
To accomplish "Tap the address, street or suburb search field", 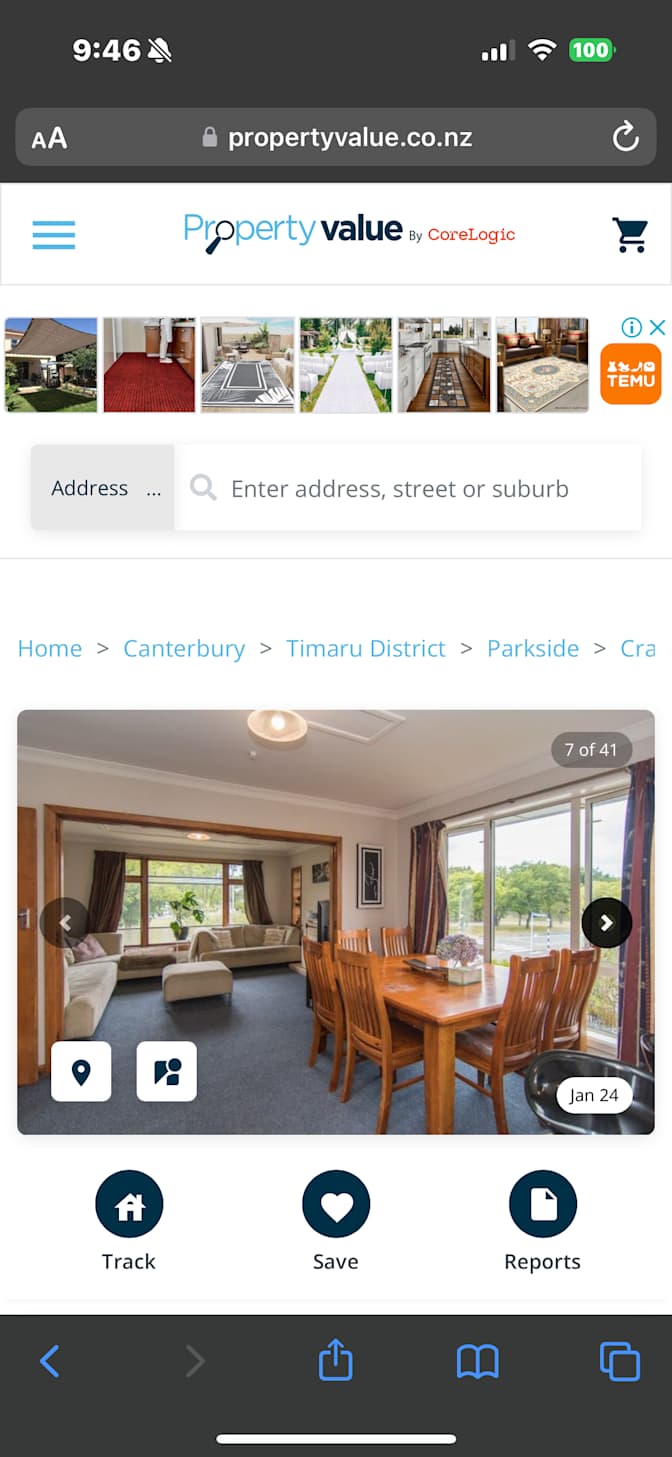I will point(408,488).
